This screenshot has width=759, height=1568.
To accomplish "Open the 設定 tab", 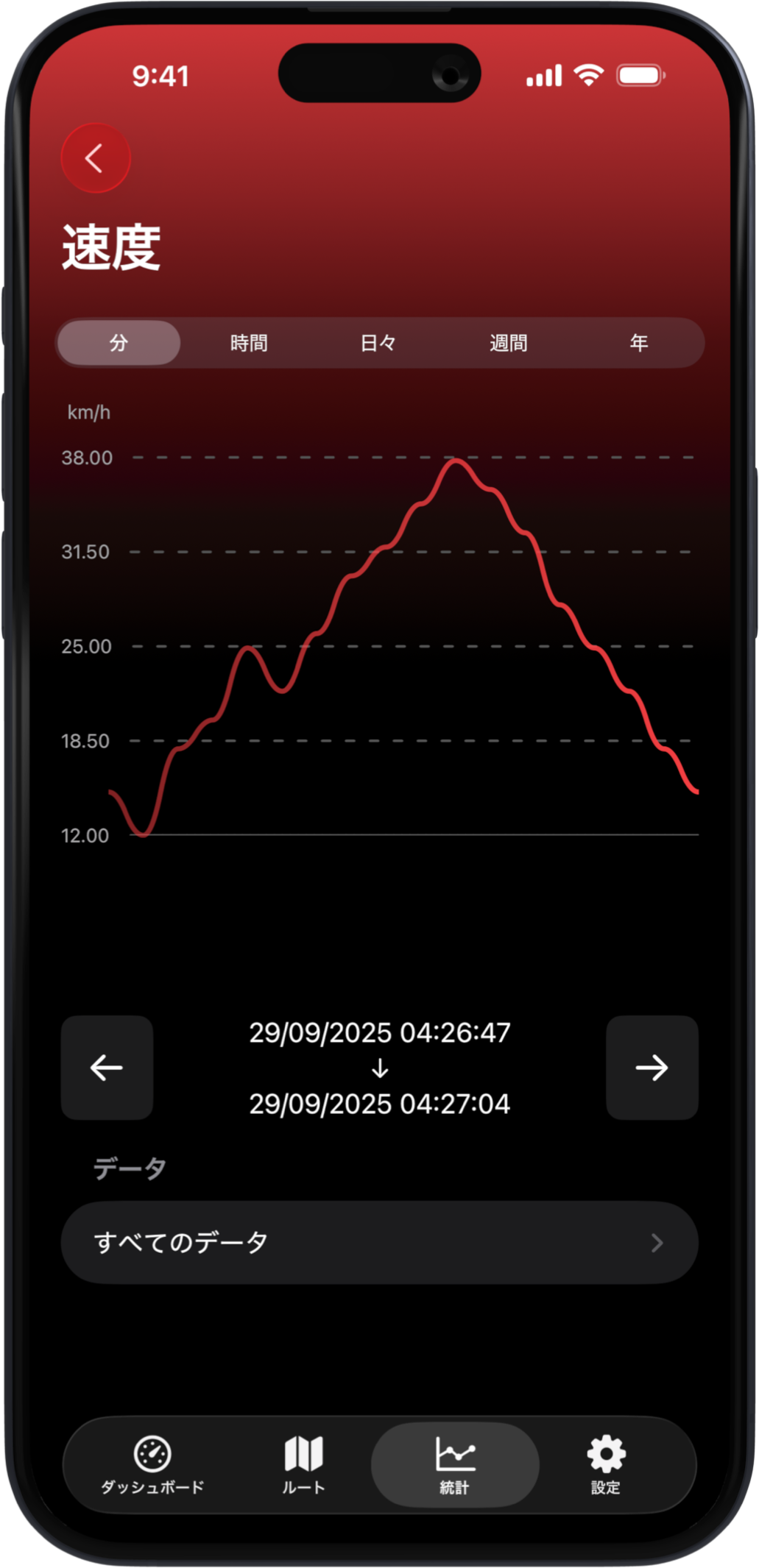I will pos(606,1465).
